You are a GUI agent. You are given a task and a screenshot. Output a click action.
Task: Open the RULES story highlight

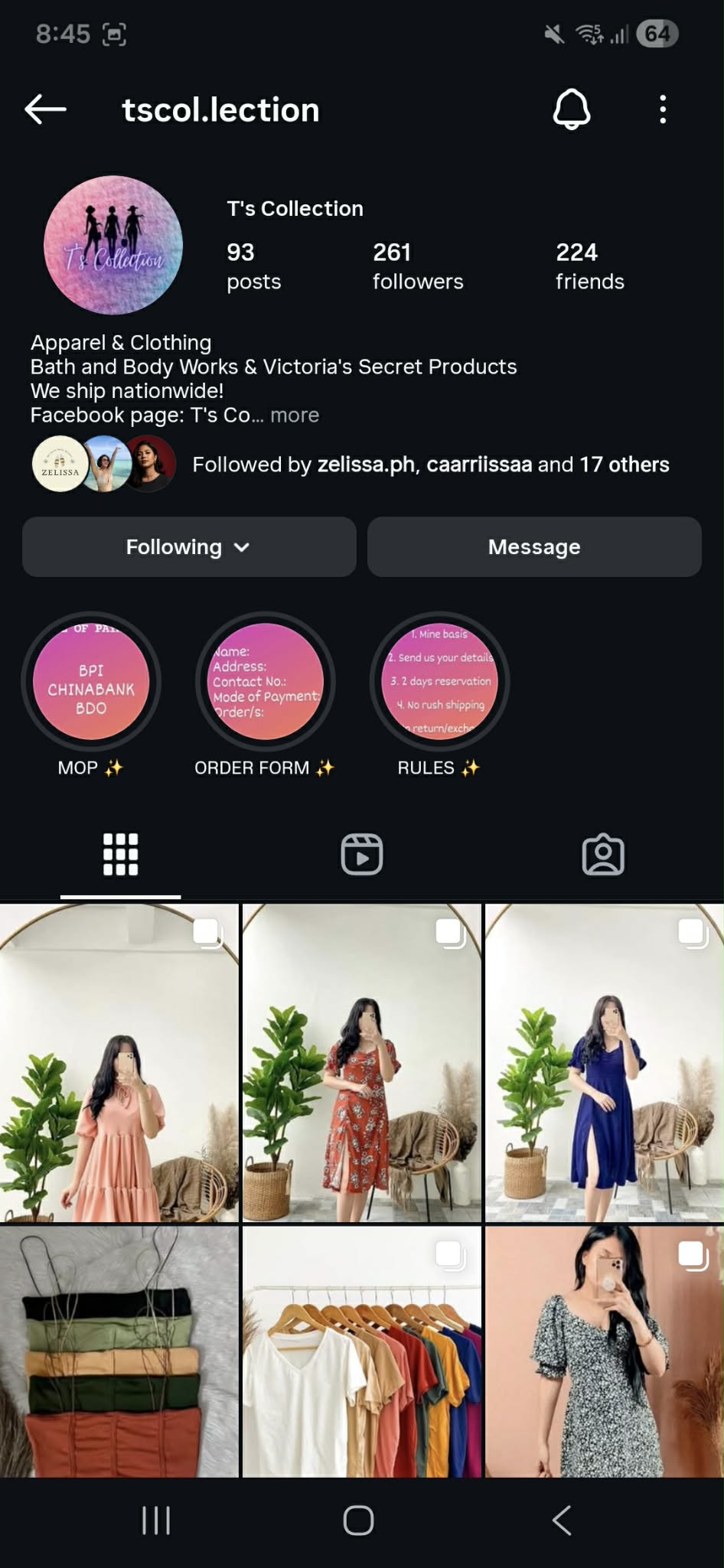[x=439, y=682]
